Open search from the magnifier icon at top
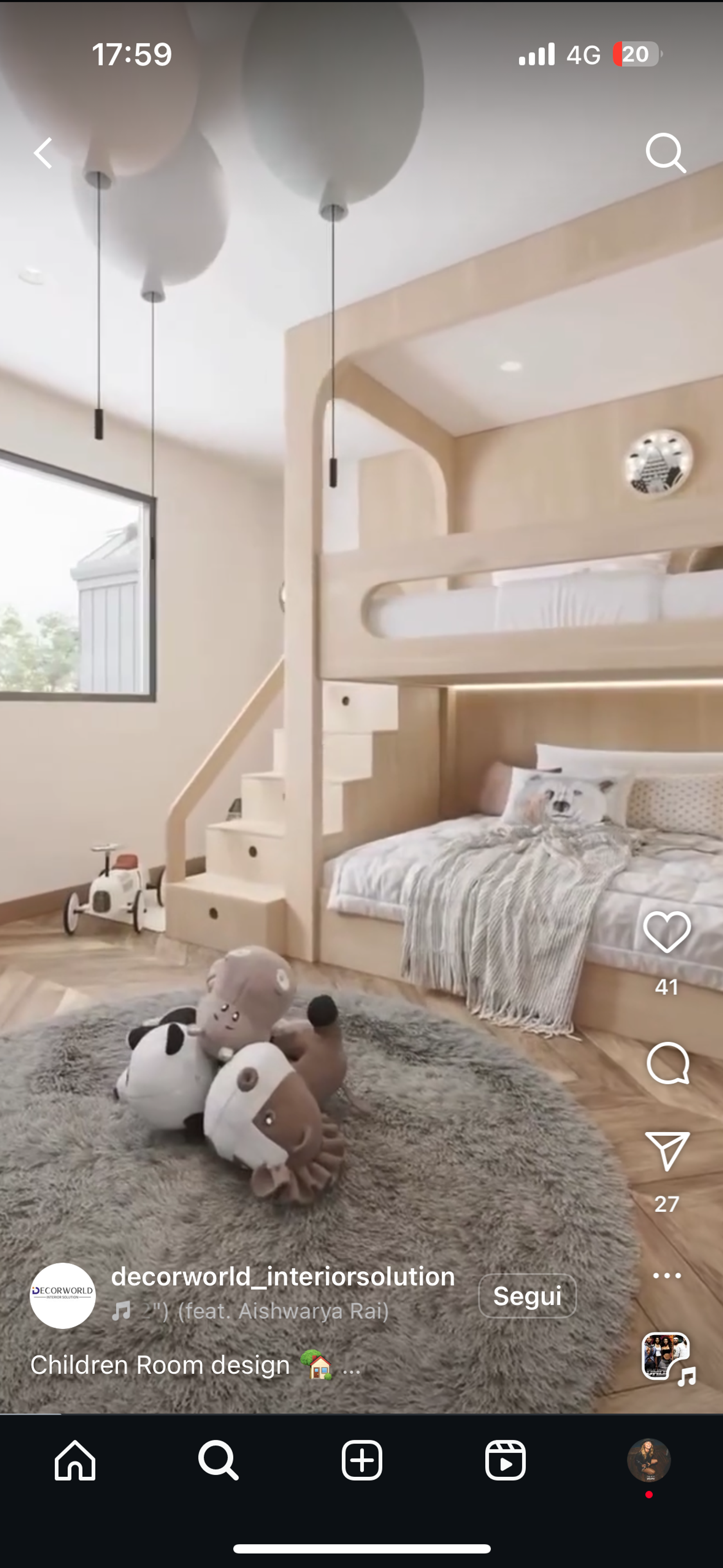The image size is (723, 1568). pyautogui.click(x=666, y=153)
